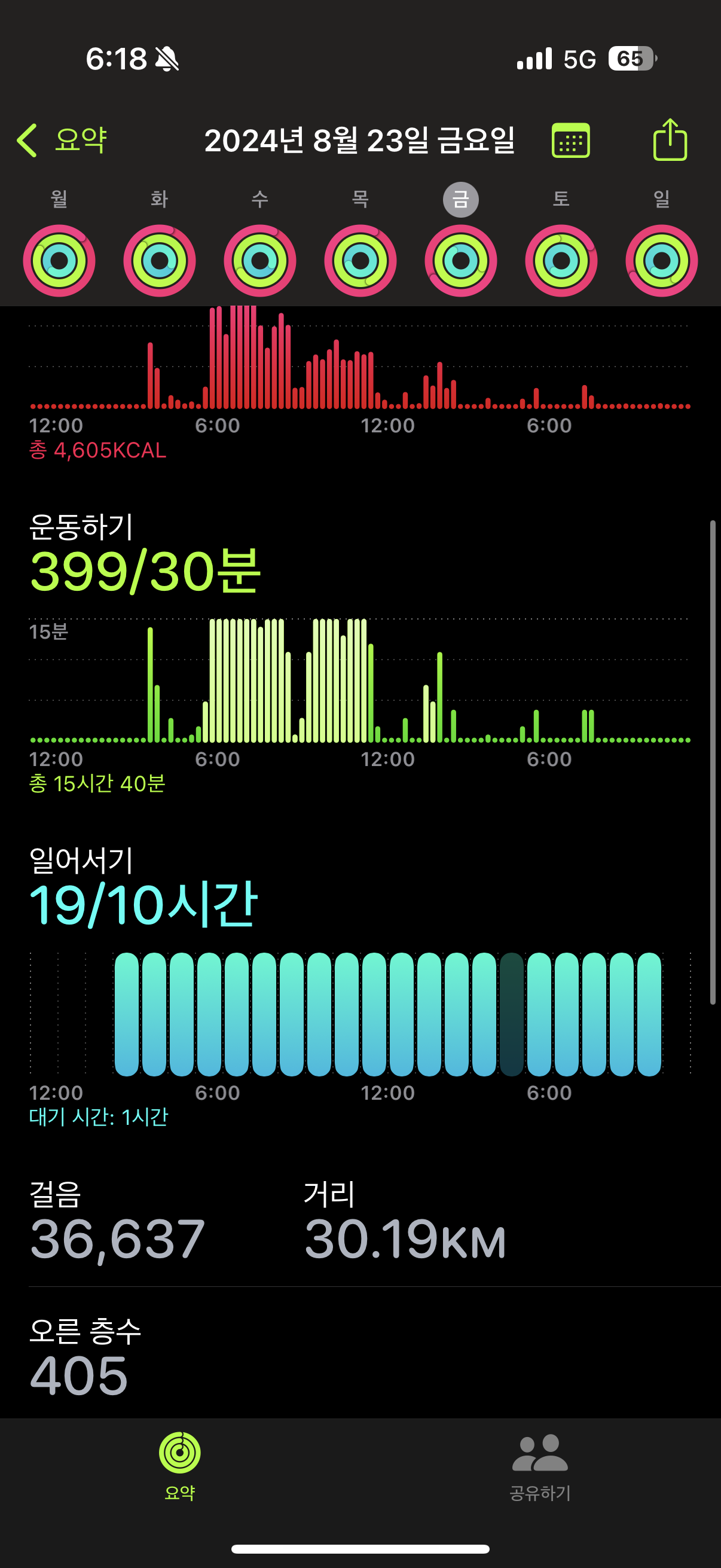Select 일 (Sunday) activity rings
721x1568 pixels.
pos(661,261)
